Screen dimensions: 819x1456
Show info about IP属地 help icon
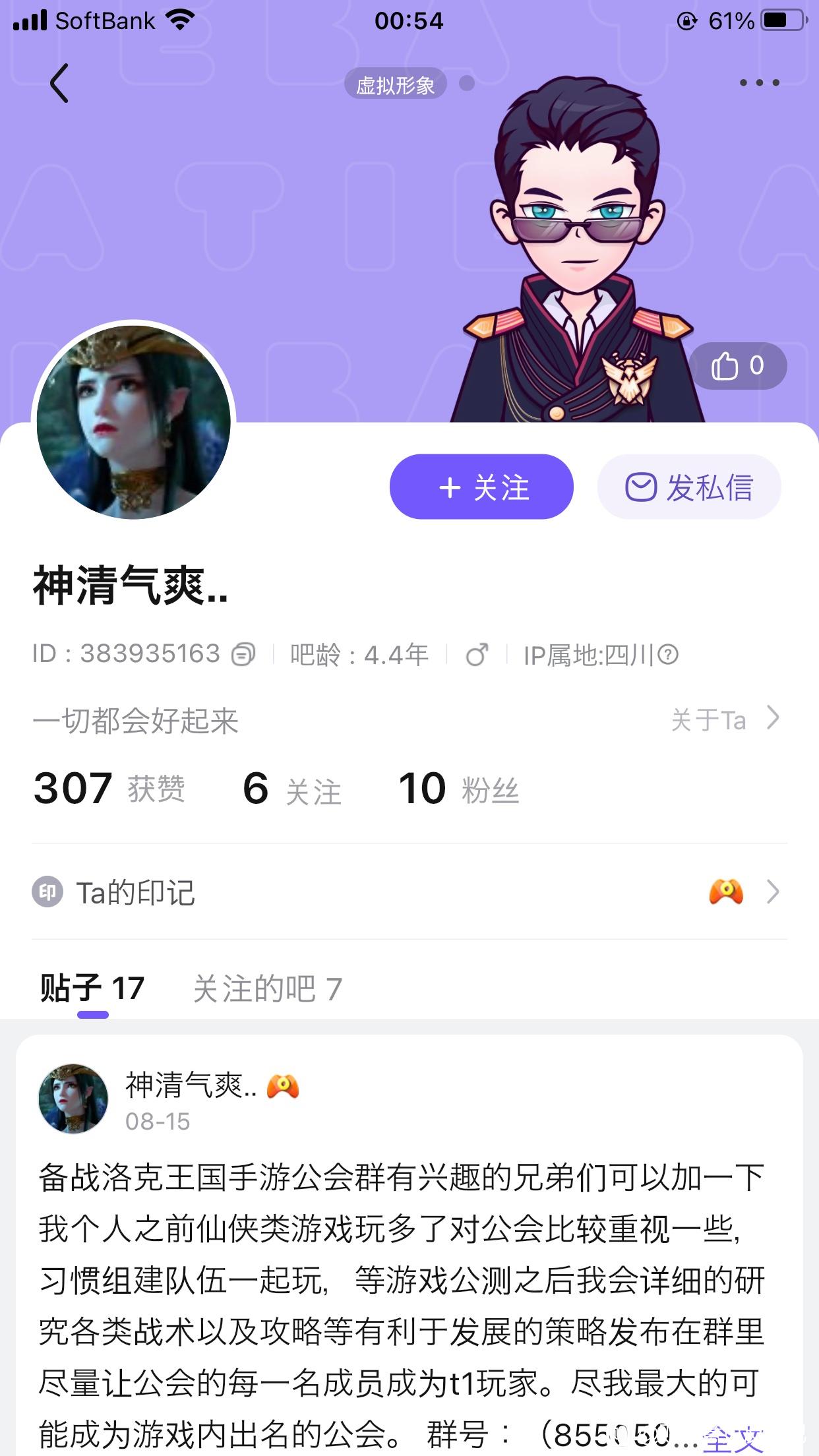point(668,655)
